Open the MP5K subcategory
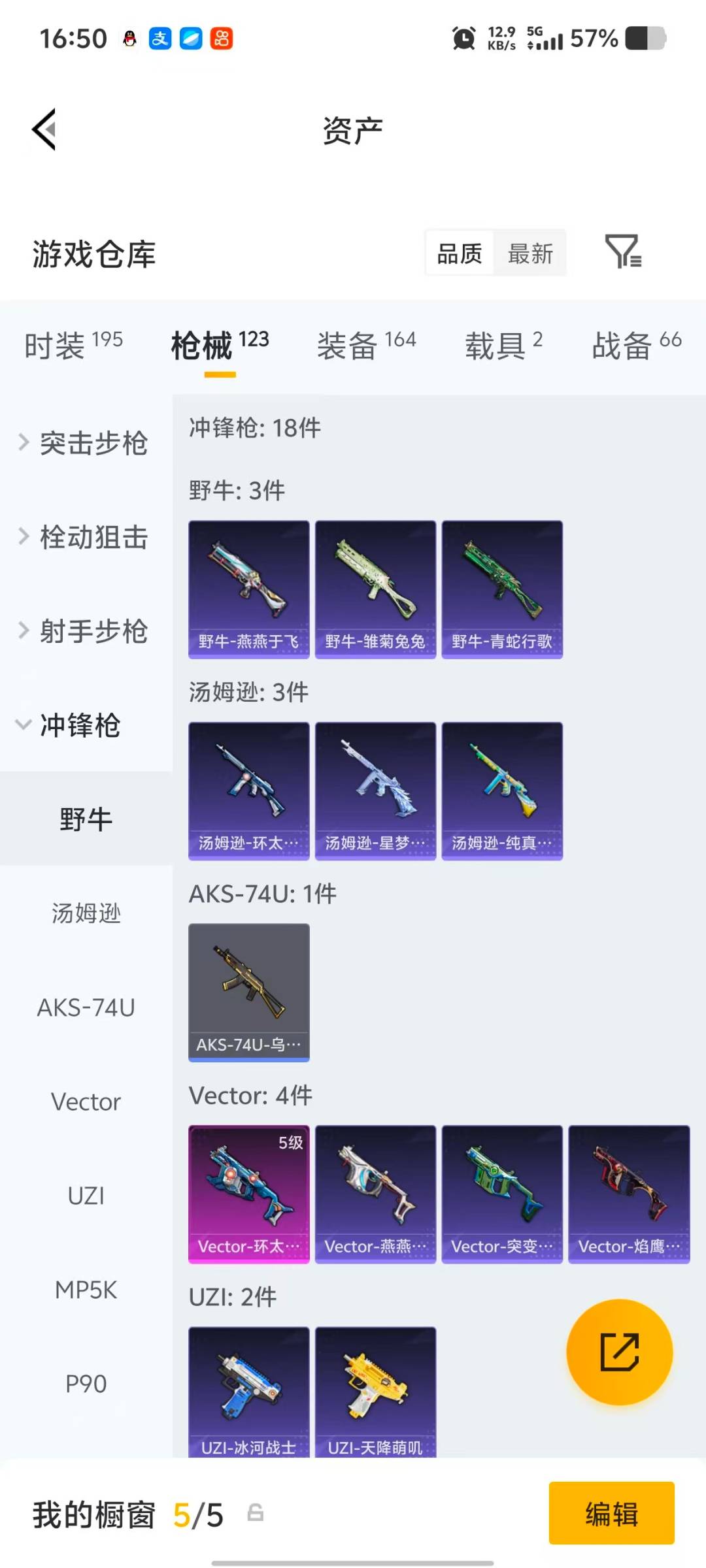 click(86, 1288)
